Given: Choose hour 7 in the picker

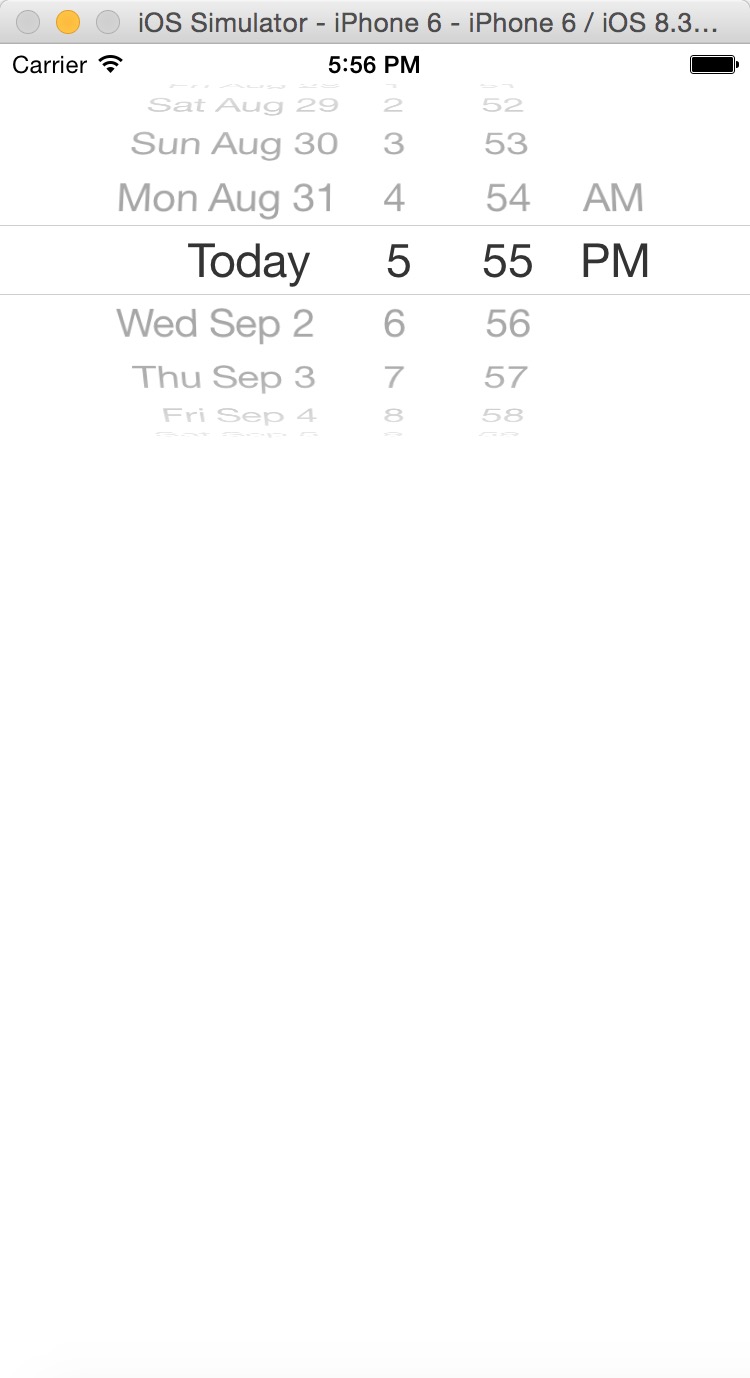Looking at the screenshot, I should (x=394, y=377).
